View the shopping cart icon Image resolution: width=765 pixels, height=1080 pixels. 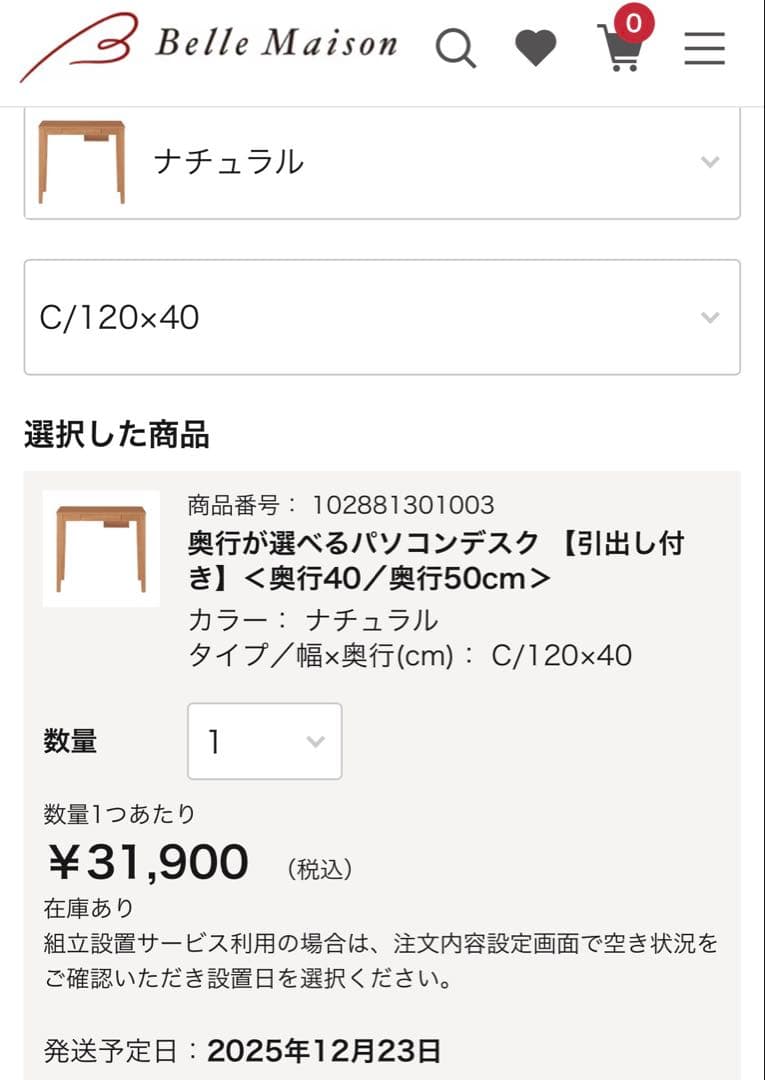(620, 52)
